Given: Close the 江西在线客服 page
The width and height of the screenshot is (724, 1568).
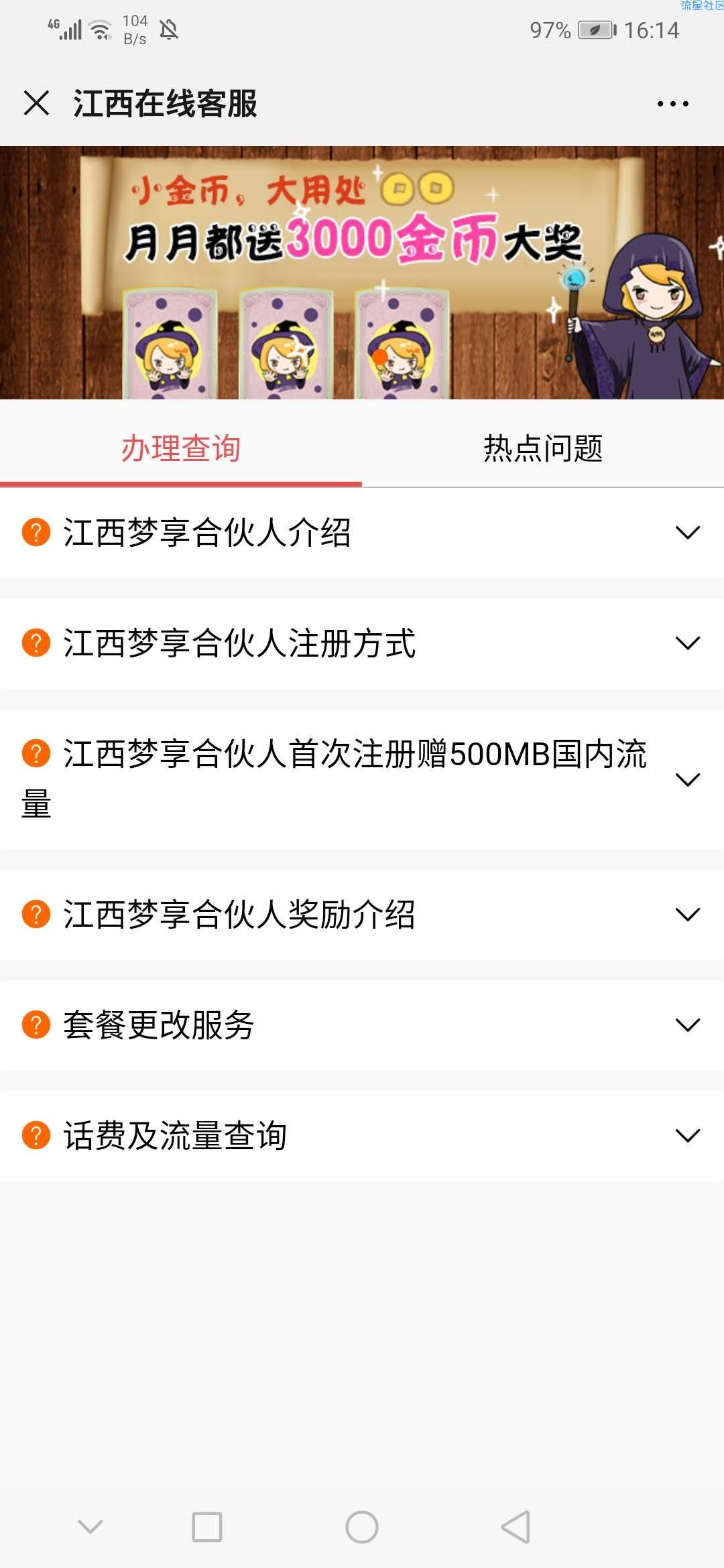Looking at the screenshot, I should (x=36, y=103).
